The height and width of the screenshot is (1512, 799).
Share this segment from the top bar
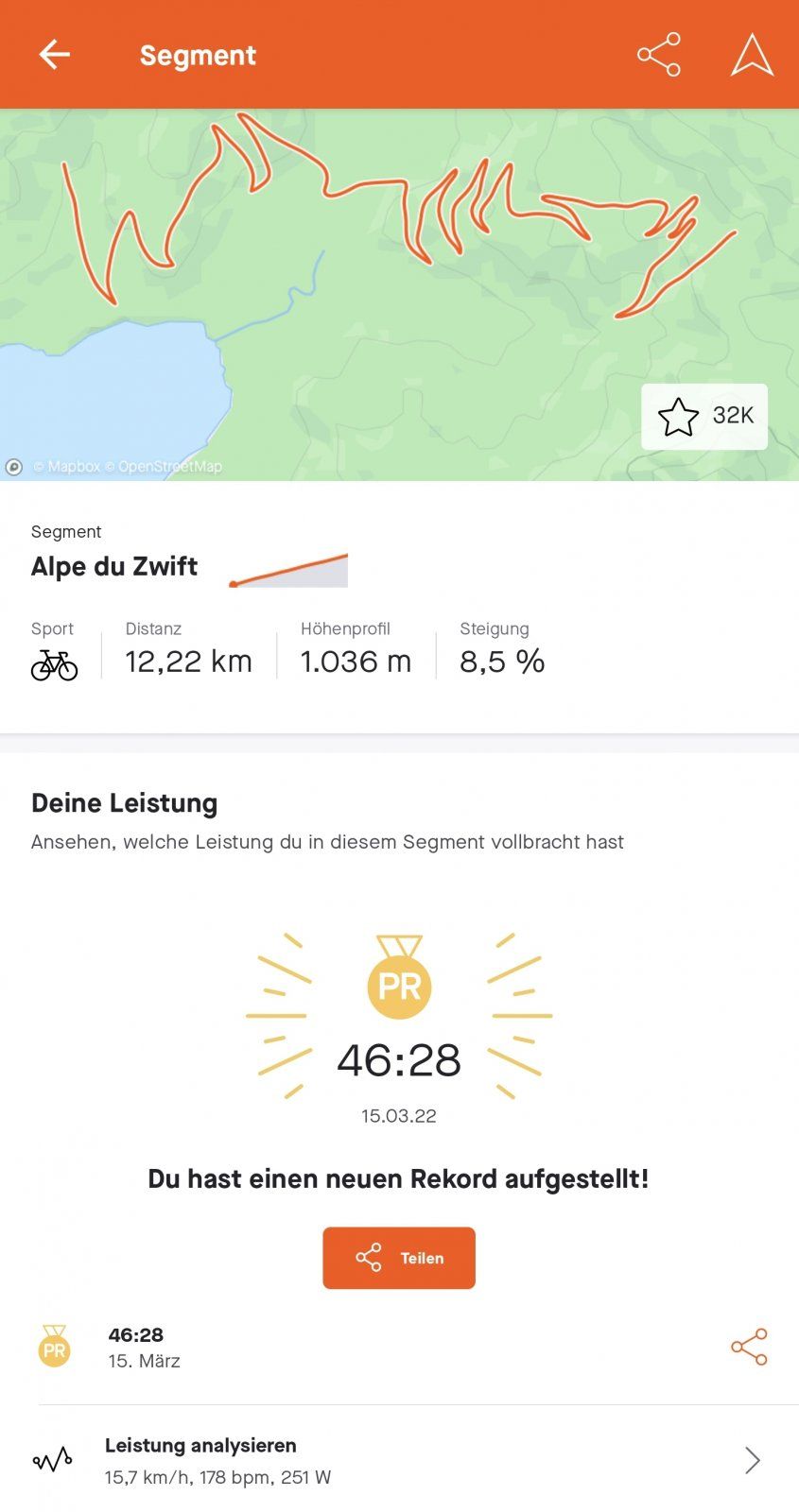tap(658, 55)
